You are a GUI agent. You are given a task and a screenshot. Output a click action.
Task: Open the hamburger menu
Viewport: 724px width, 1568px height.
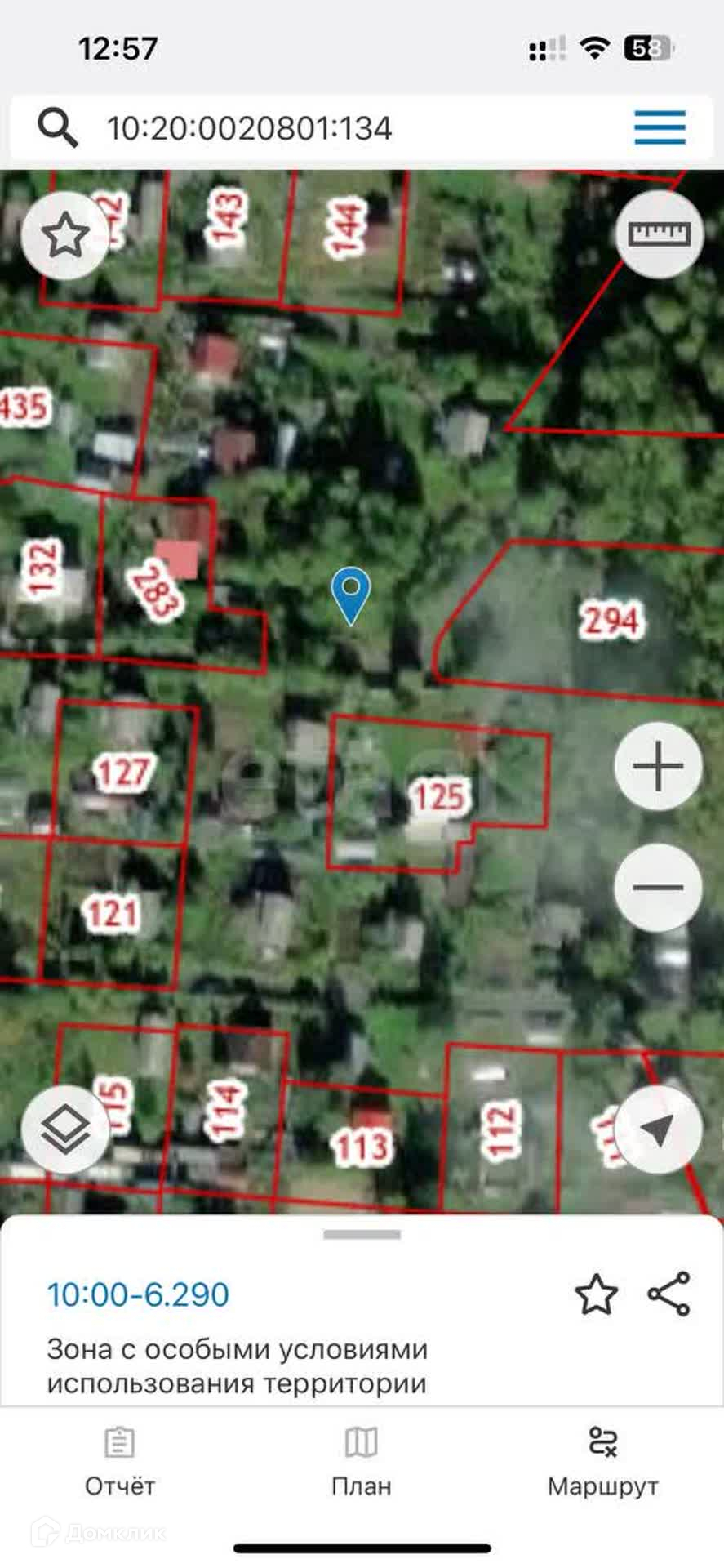coord(660,128)
